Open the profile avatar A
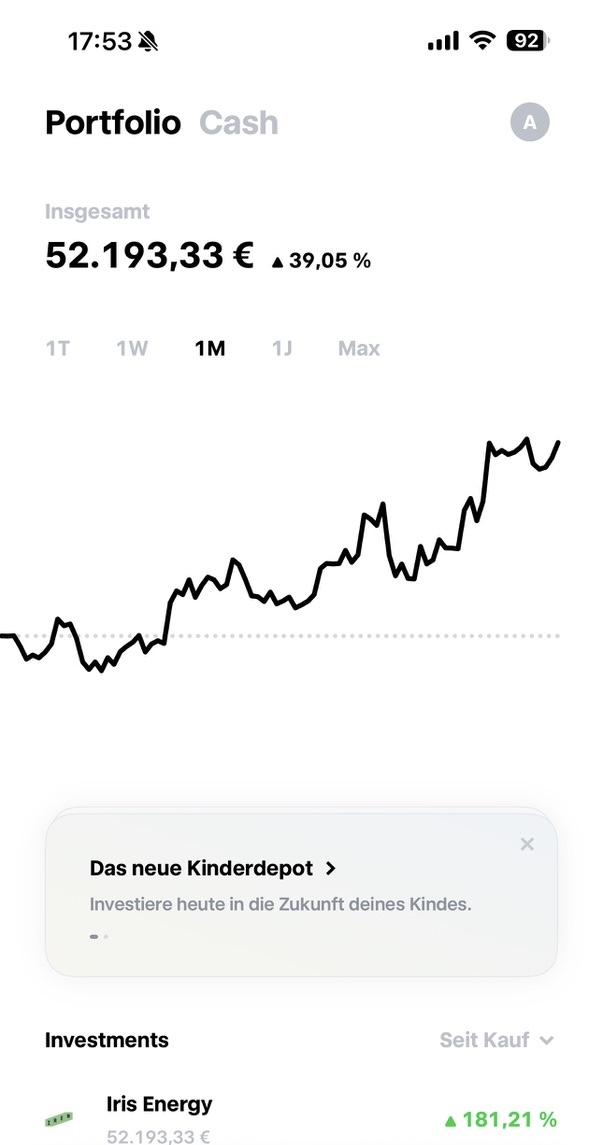The height and width of the screenshot is (1145, 603). click(x=530, y=123)
